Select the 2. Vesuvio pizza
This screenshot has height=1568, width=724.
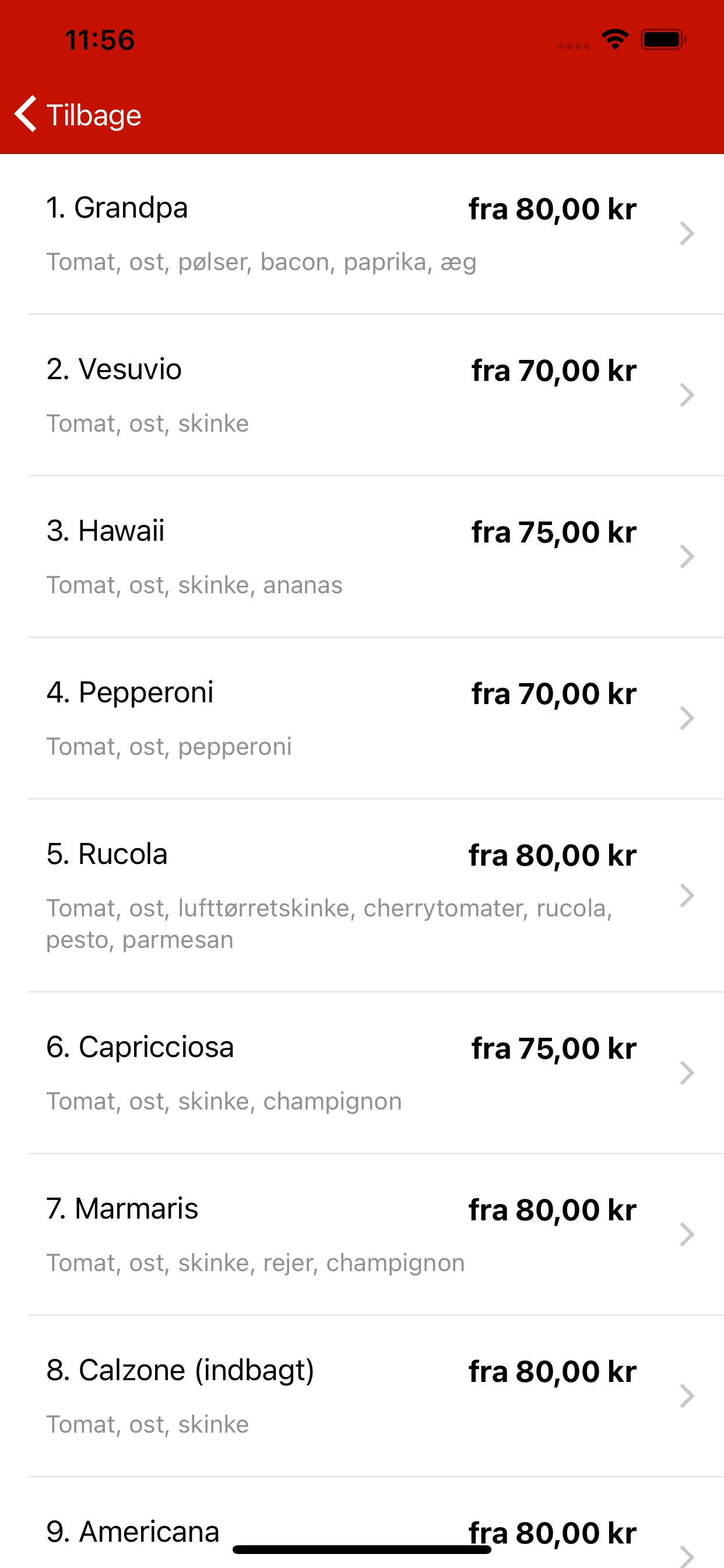tap(362, 395)
